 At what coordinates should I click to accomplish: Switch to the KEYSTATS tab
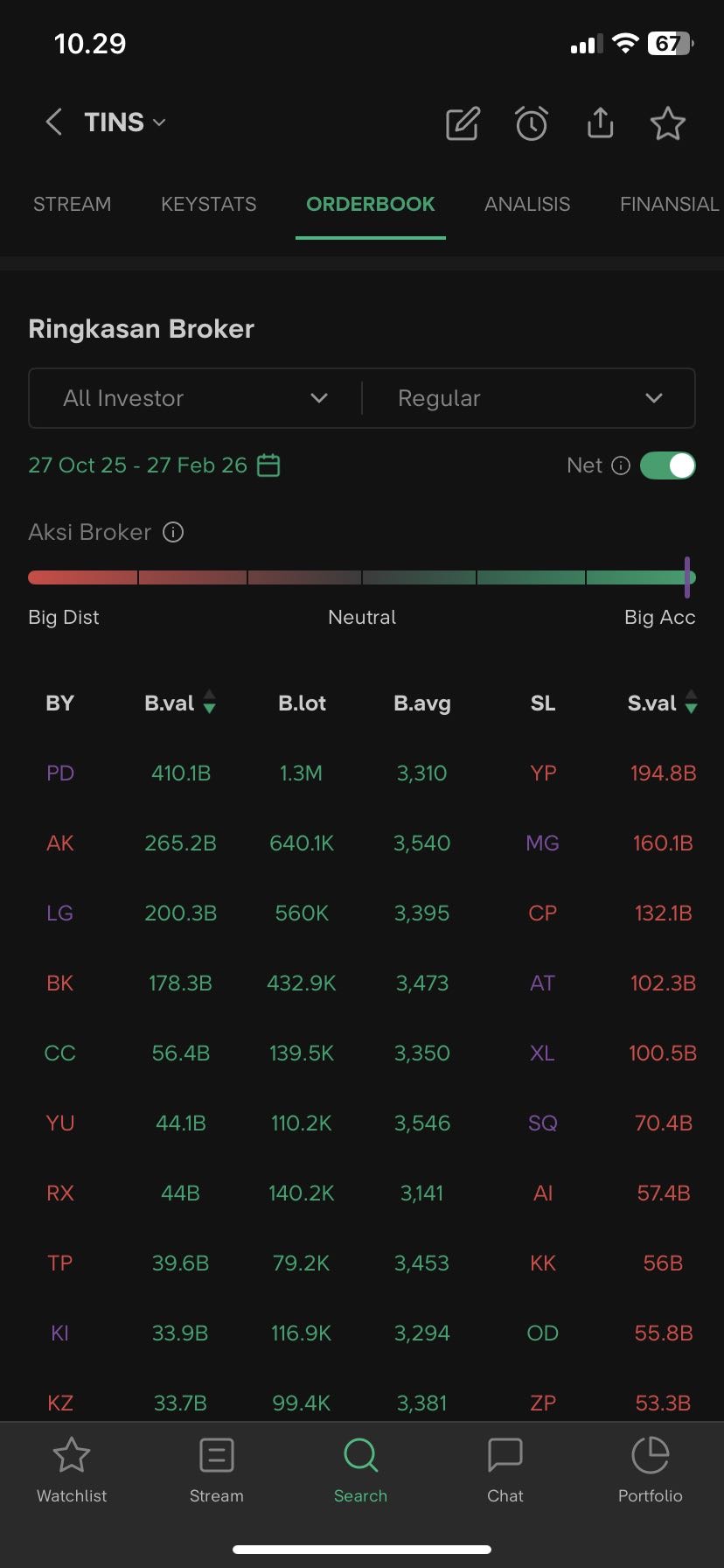(x=208, y=204)
